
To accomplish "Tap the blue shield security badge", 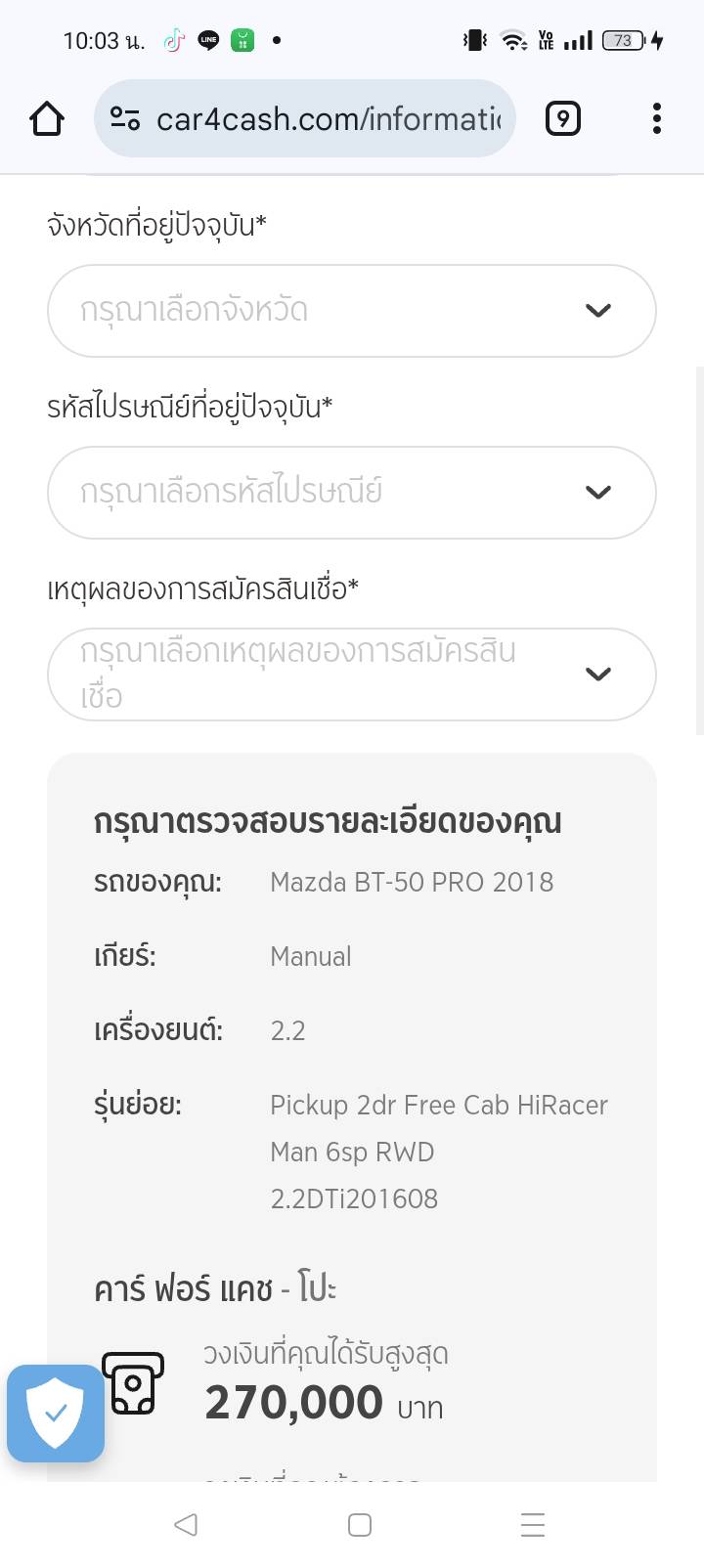I will click(x=56, y=1413).
